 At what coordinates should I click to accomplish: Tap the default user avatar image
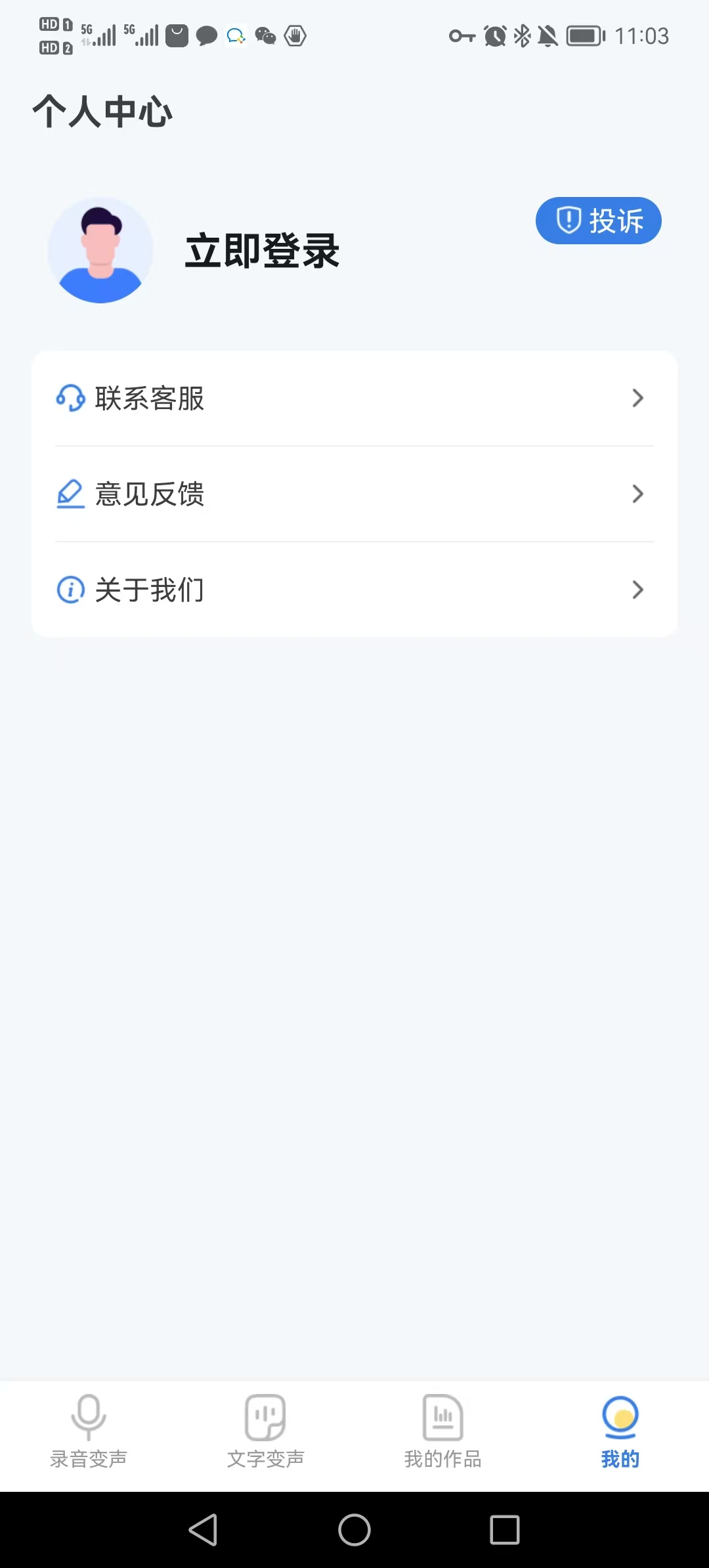coord(99,251)
